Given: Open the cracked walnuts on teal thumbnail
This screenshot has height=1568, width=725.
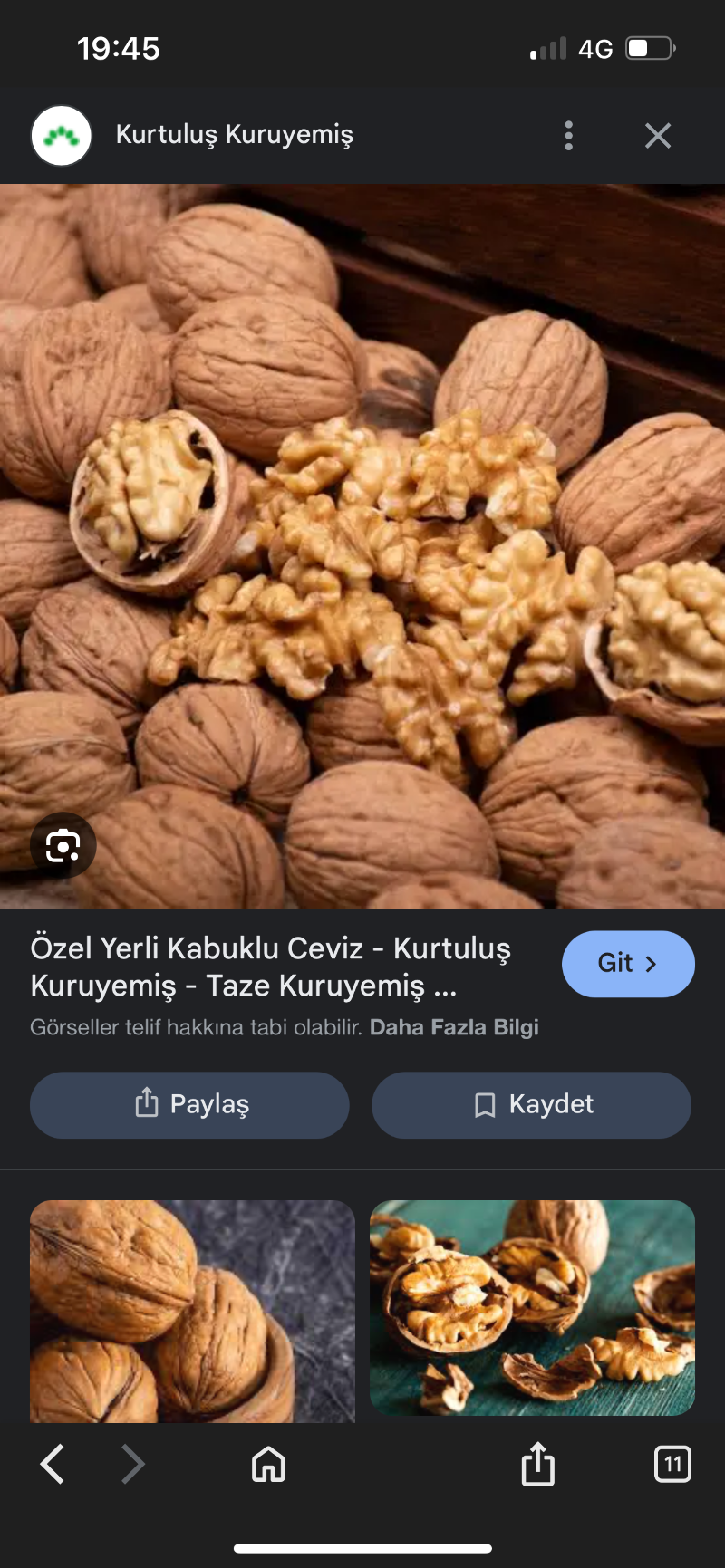Looking at the screenshot, I should pyautogui.click(x=532, y=1307).
